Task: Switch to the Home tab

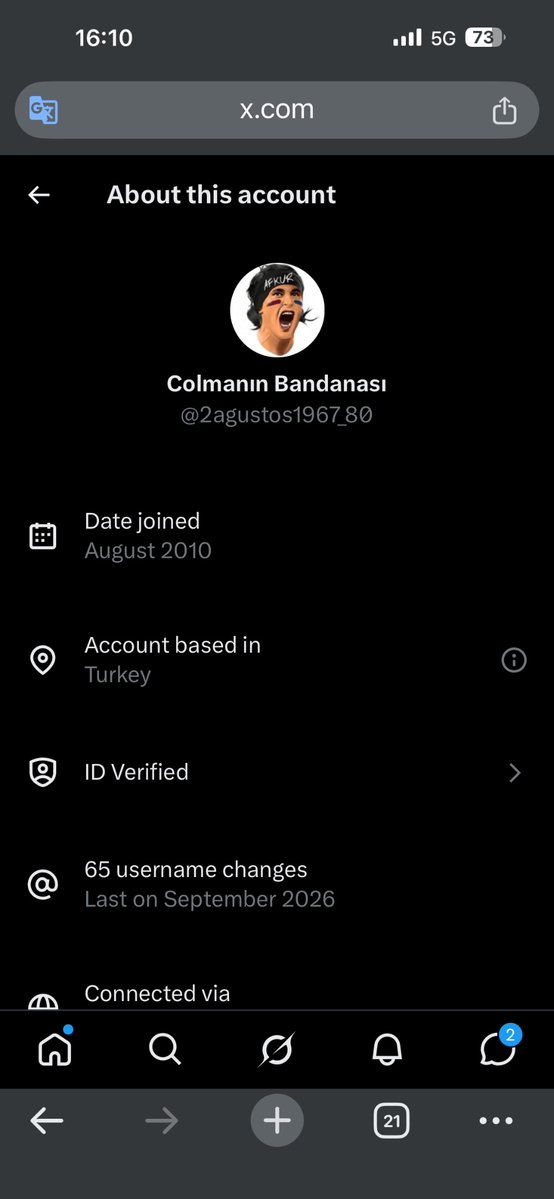Action: point(55,1049)
